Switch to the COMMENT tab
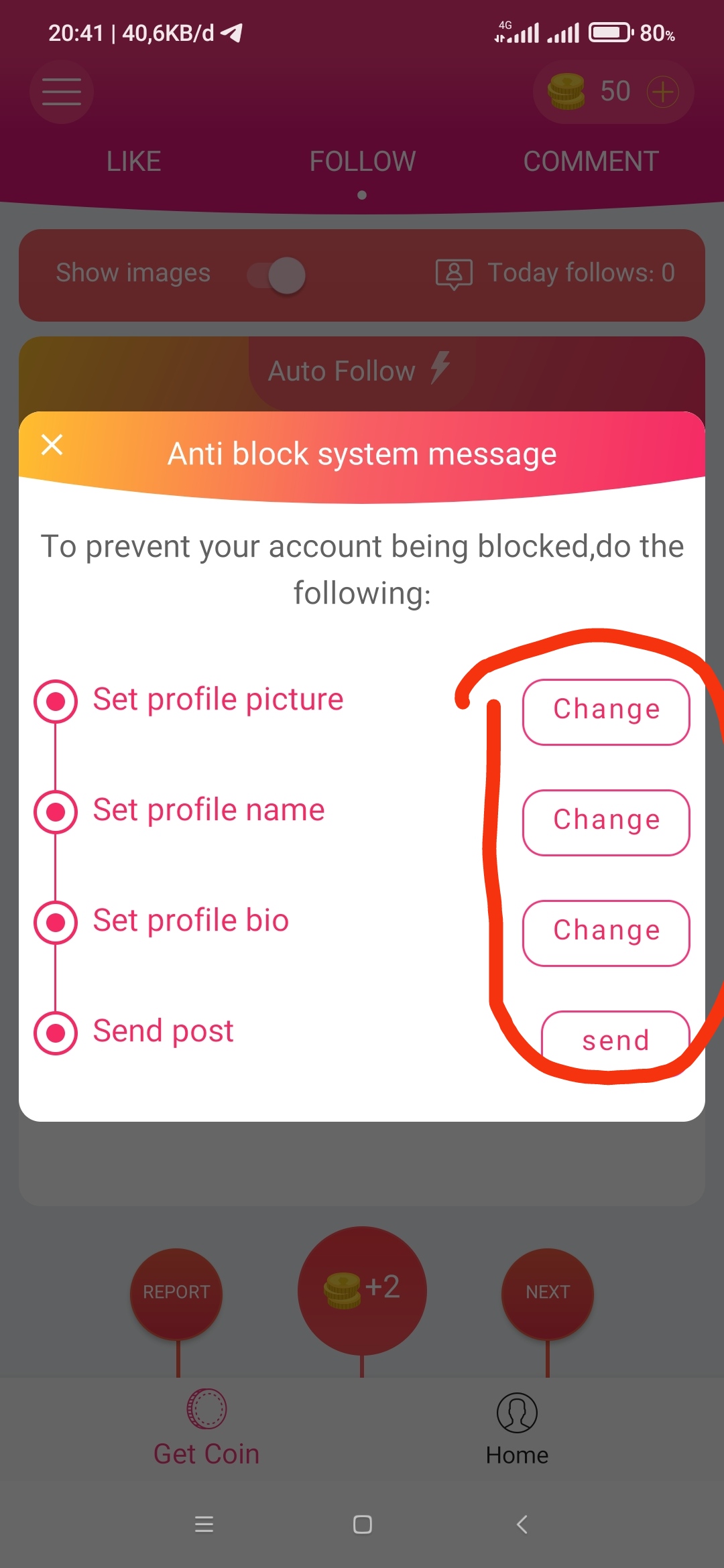 pos(591,161)
